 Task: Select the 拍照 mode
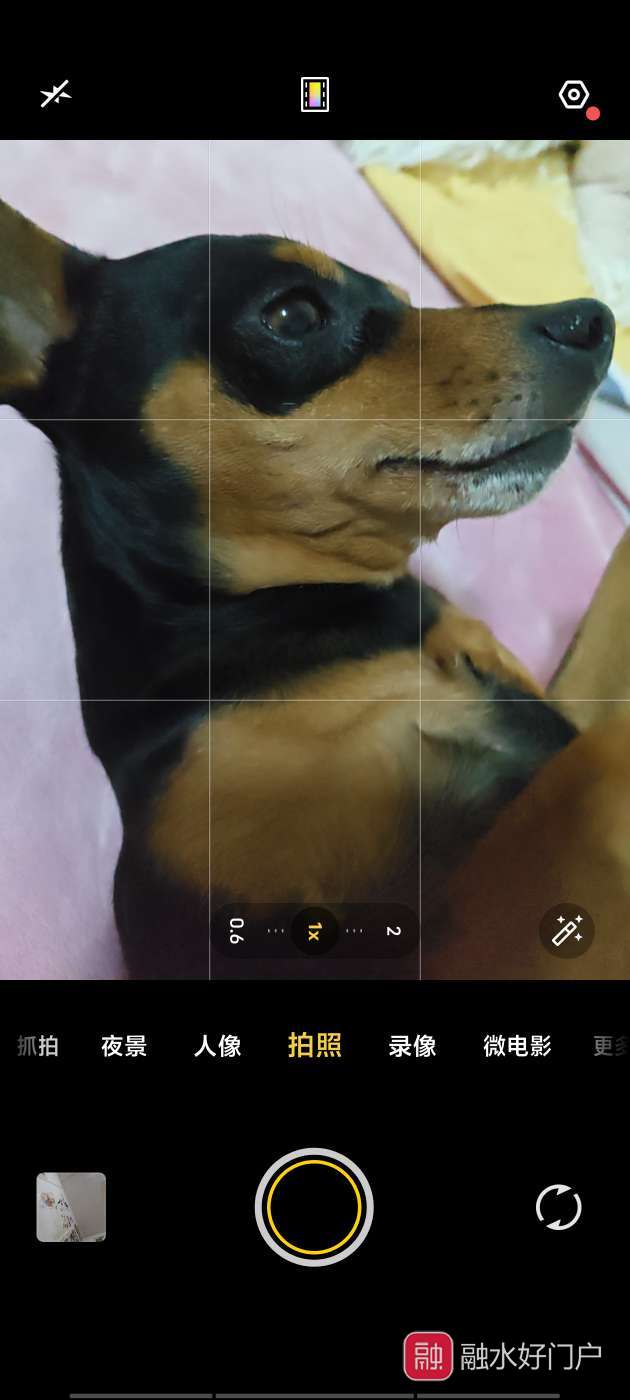tap(315, 1046)
